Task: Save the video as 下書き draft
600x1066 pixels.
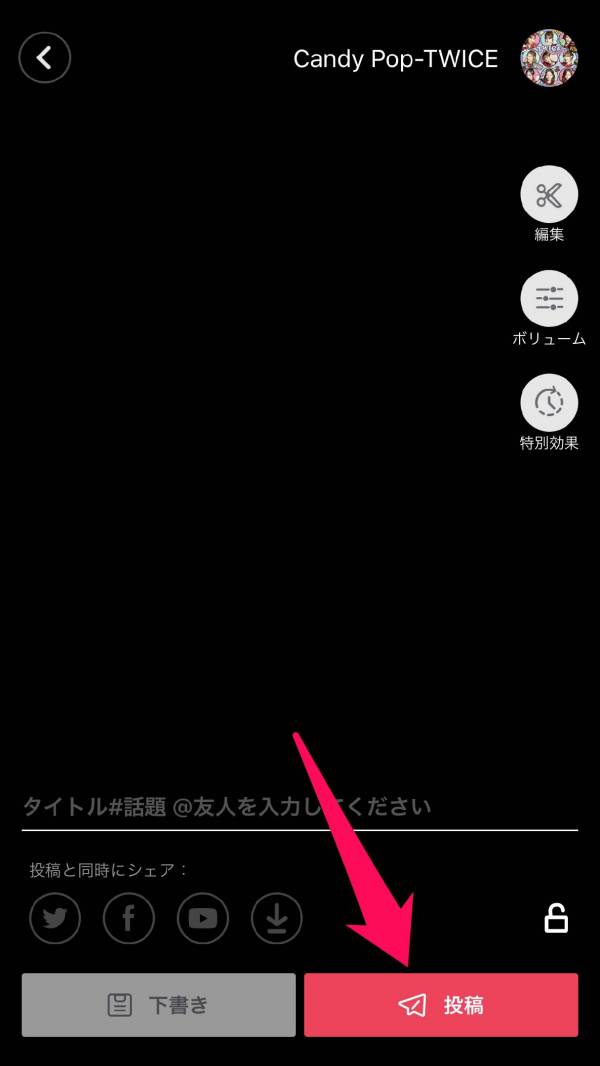Action: [159, 1004]
